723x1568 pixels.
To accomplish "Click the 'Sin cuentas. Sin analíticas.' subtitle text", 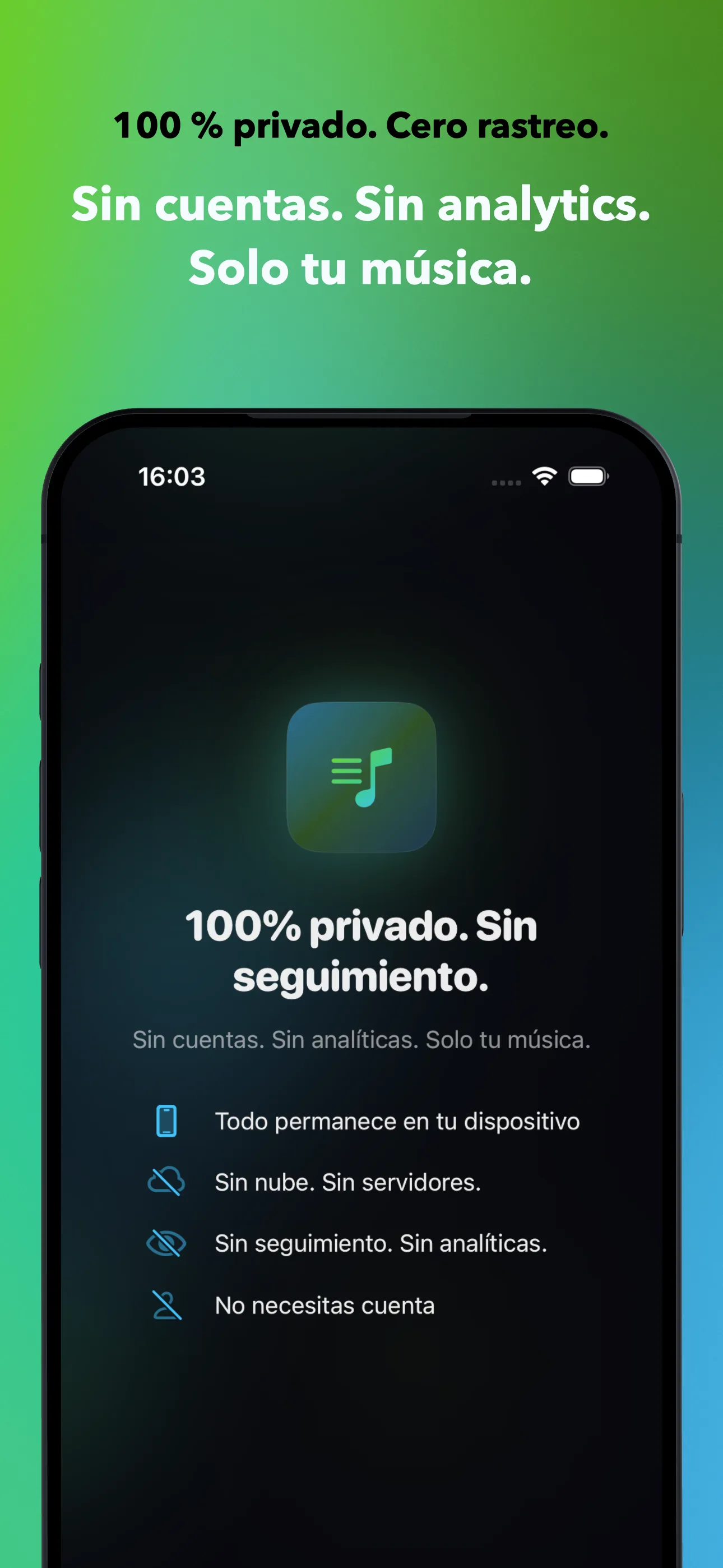I will 361,1040.
